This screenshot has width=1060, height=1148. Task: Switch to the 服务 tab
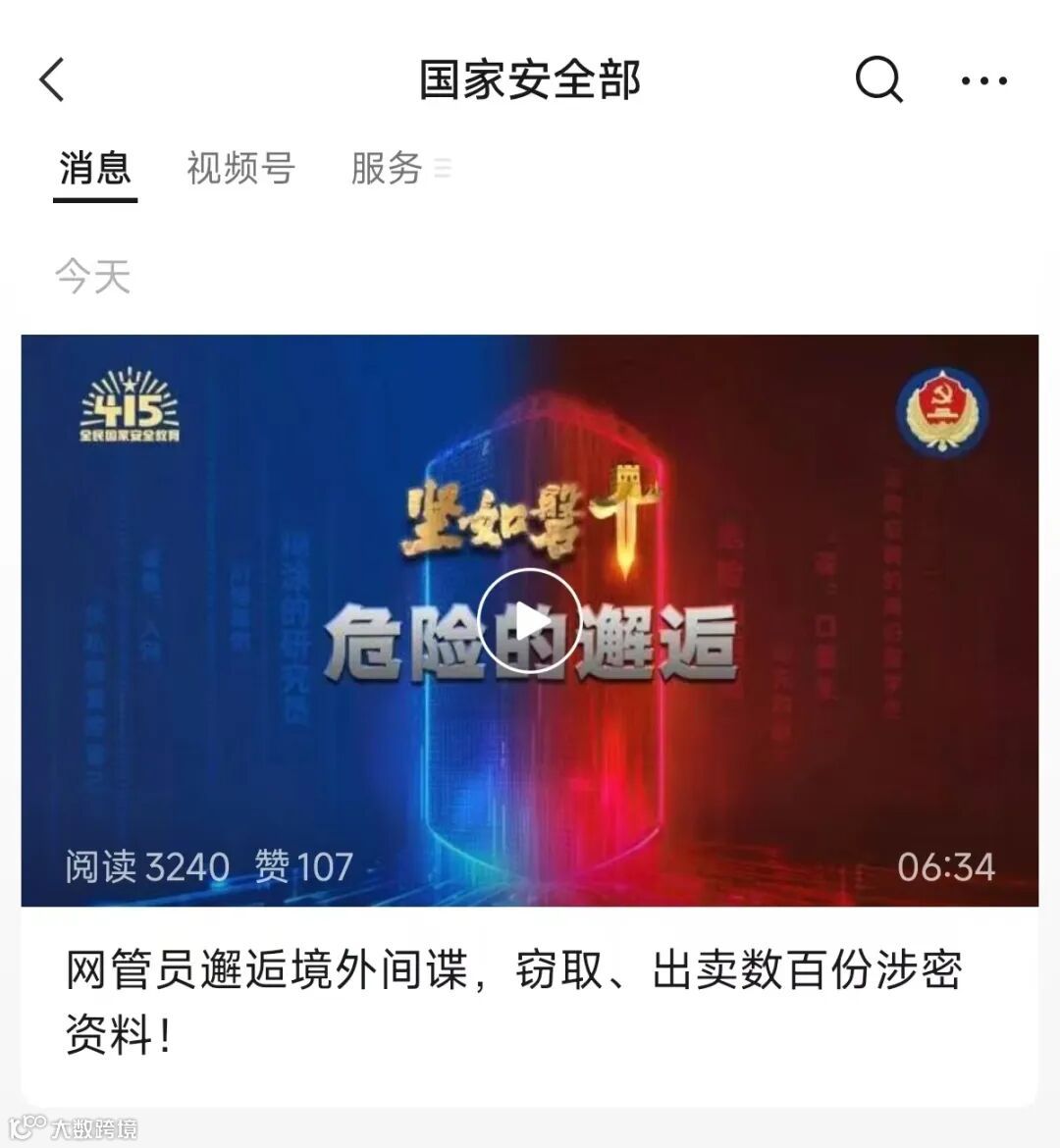click(x=385, y=169)
